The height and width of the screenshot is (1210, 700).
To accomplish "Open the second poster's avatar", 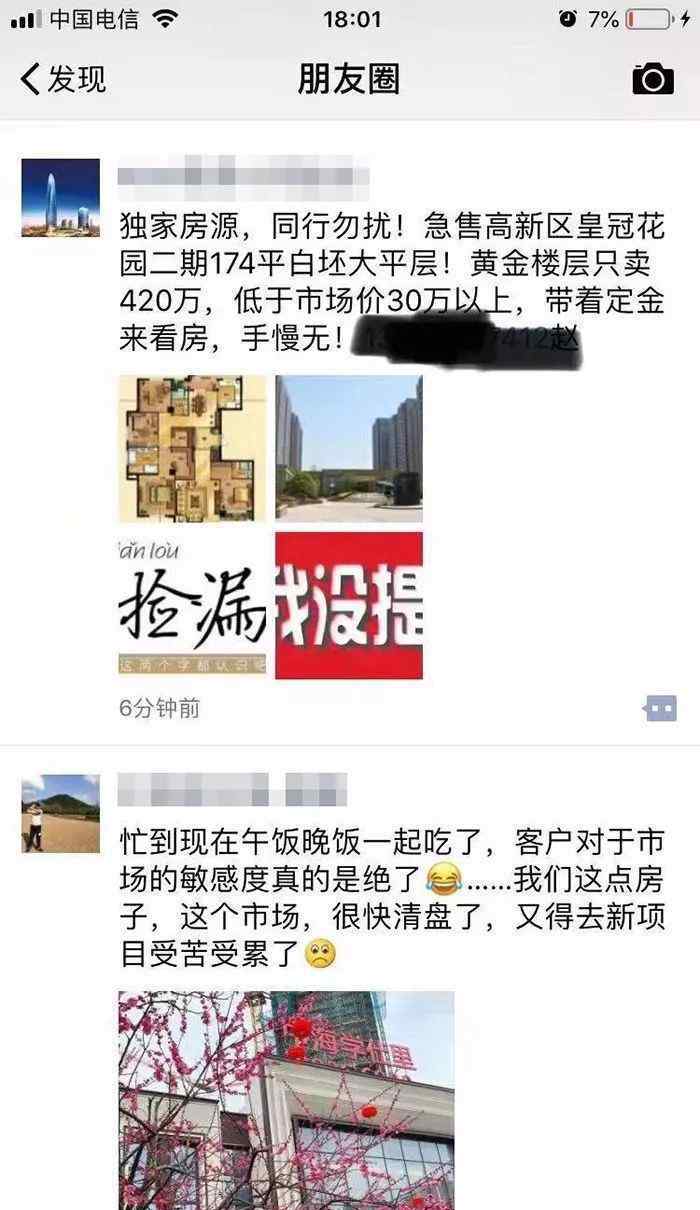I will 61,813.
